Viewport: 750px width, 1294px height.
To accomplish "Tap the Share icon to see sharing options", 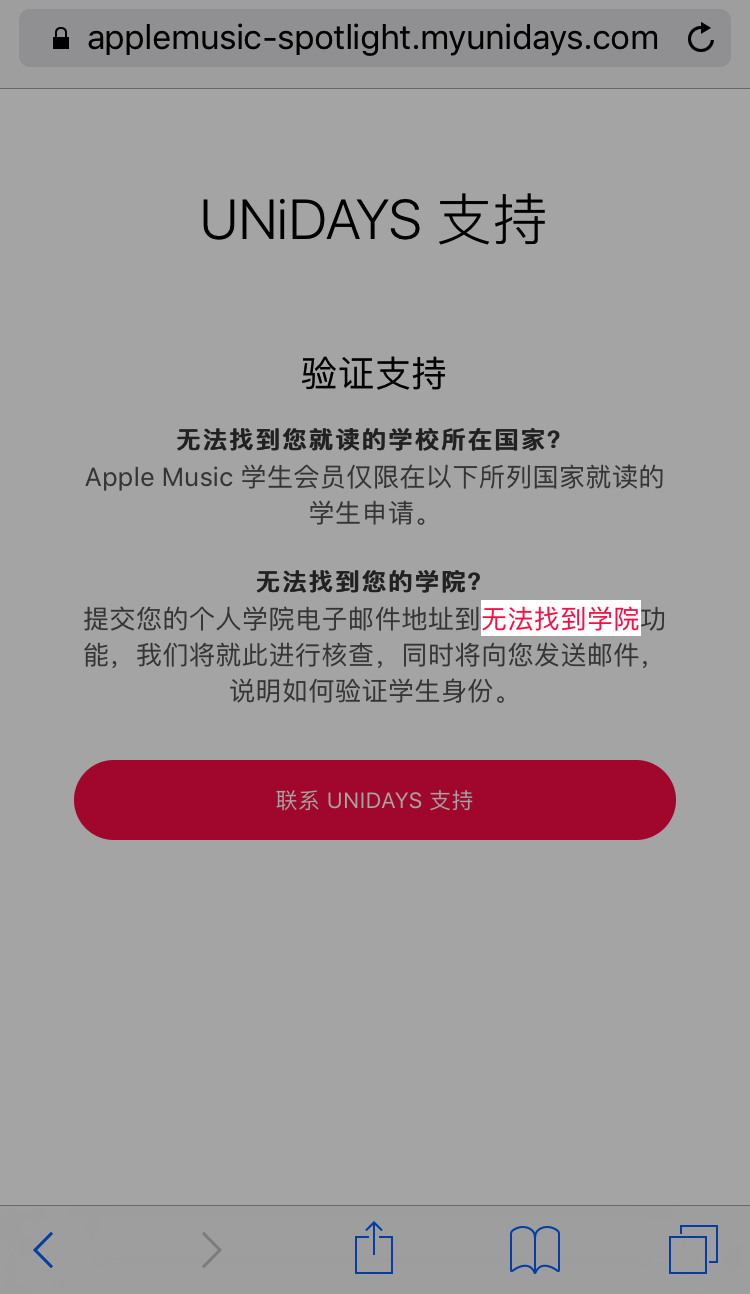I will [374, 1249].
